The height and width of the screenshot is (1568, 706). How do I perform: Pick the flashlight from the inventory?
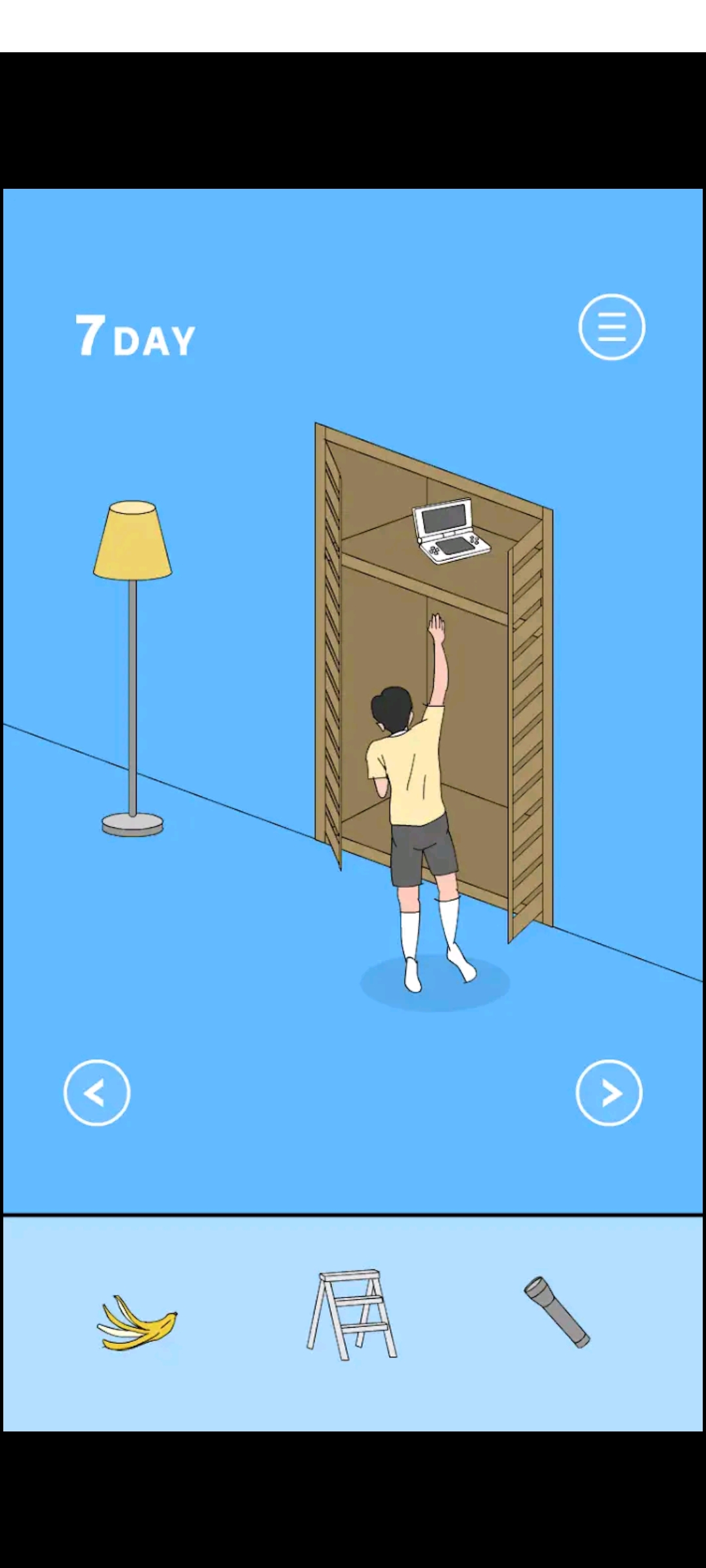pyautogui.click(x=557, y=1312)
